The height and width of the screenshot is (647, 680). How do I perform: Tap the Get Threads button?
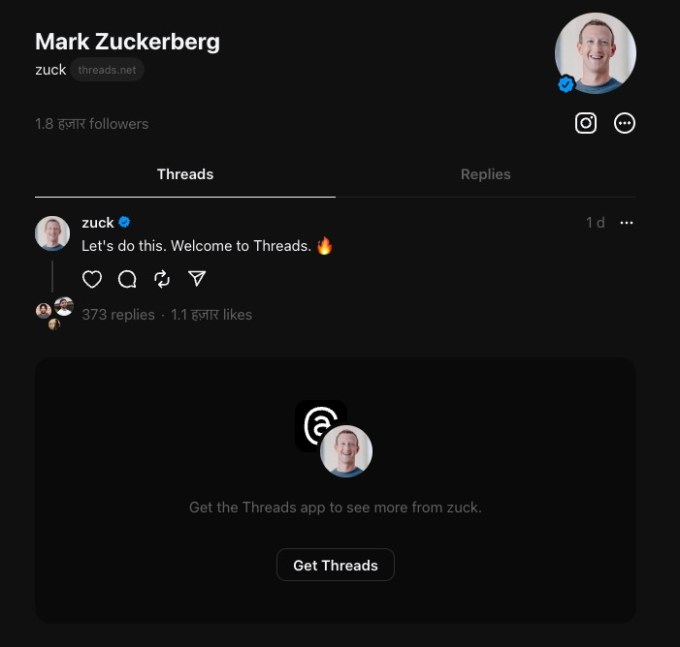335,565
